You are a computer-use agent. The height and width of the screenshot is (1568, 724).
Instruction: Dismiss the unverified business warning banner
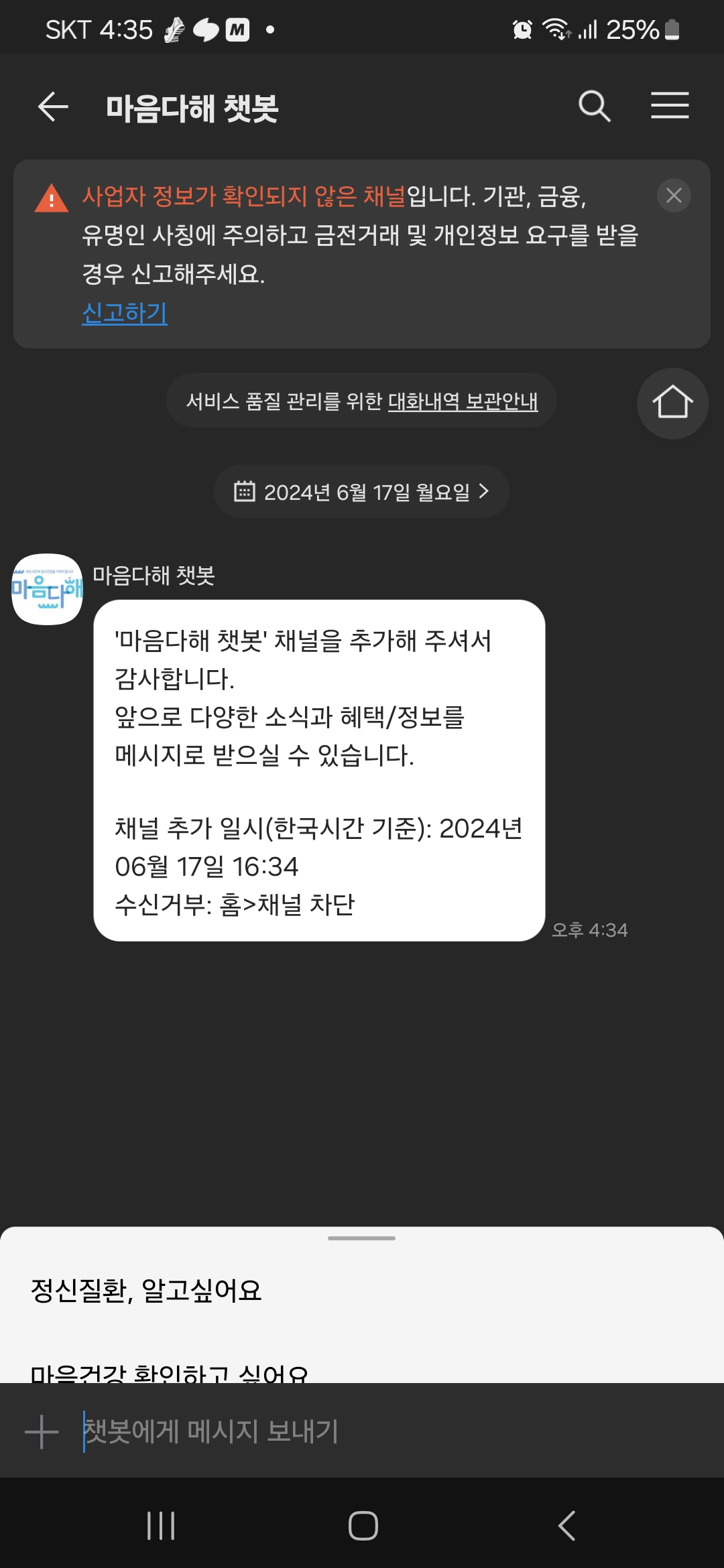click(x=674, y=196)
